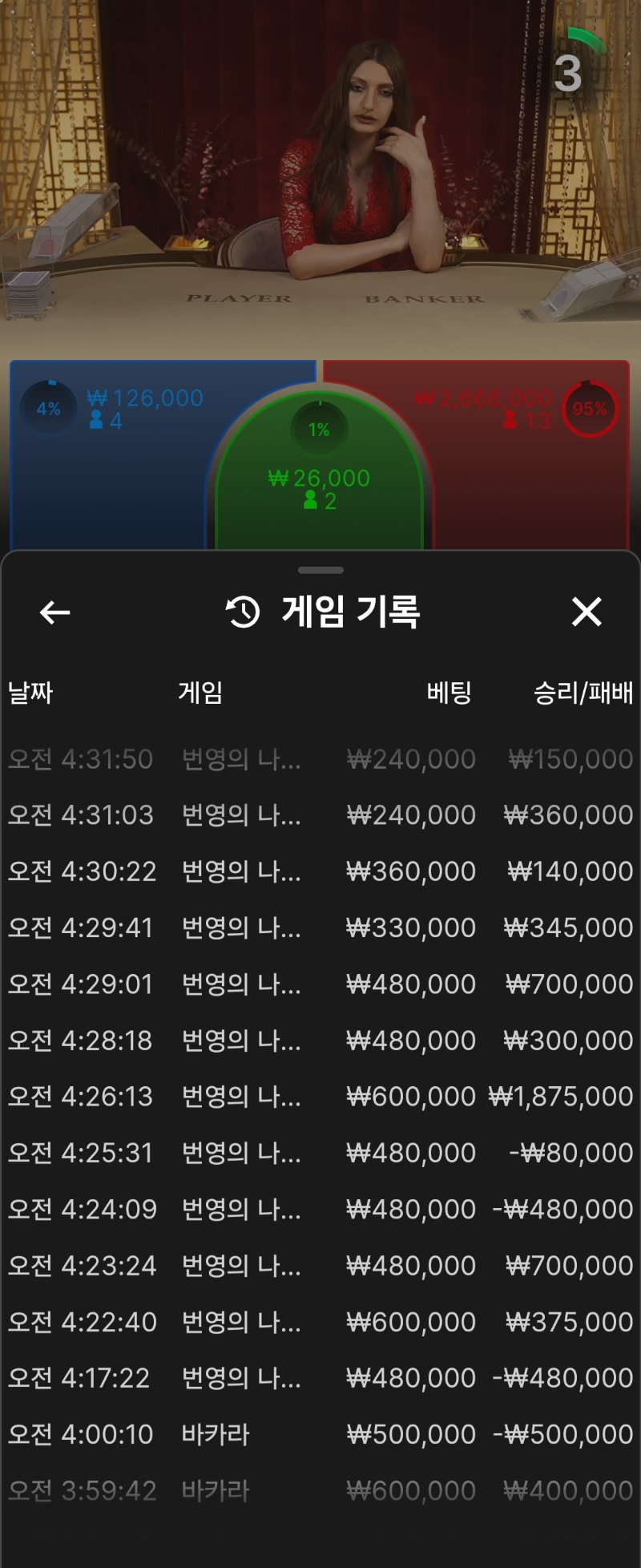
Task: Open the 오전 4:29:01 game record
Action: [320, 984]
